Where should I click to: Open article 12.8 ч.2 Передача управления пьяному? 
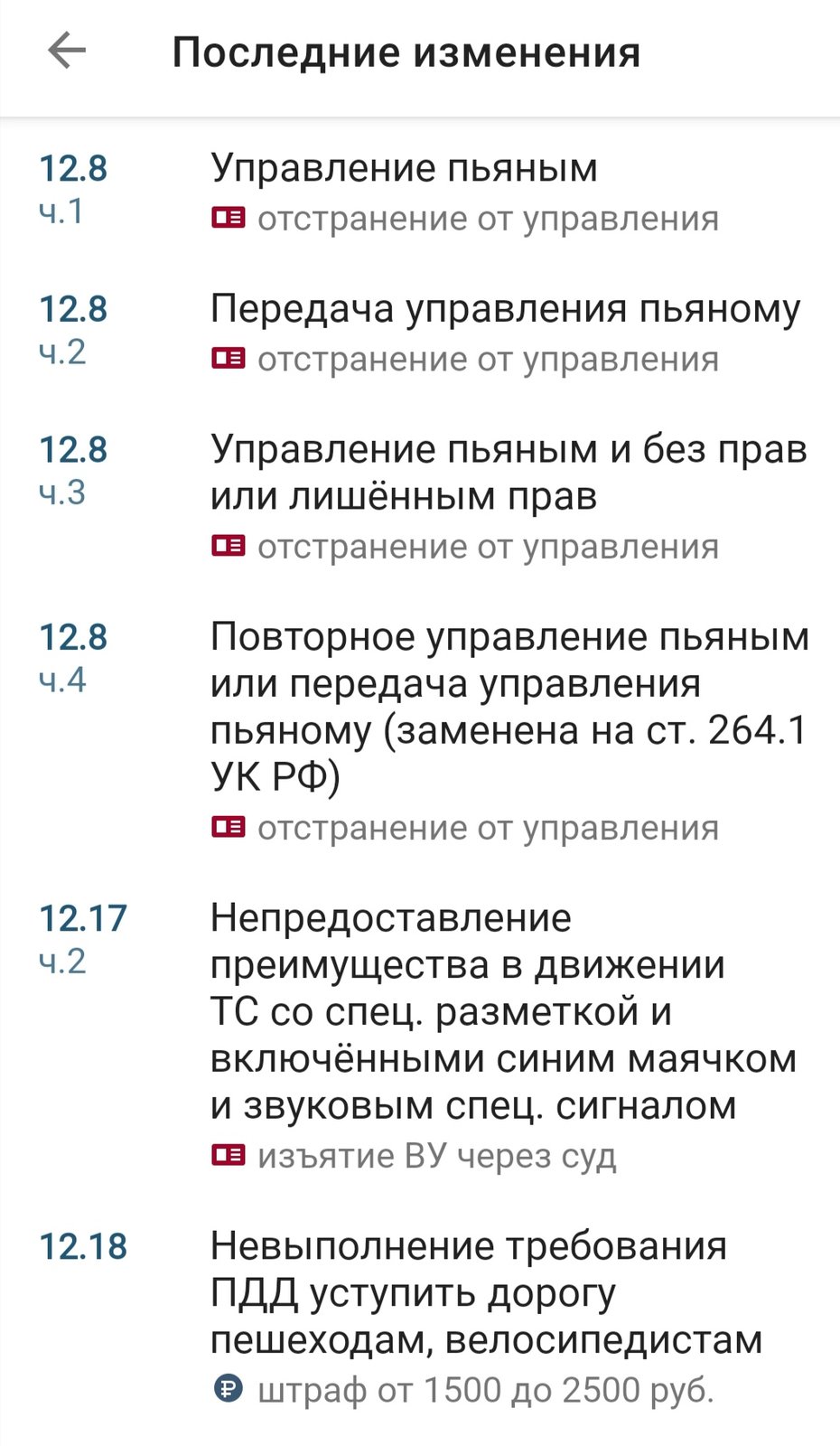(x=420, y=333)
